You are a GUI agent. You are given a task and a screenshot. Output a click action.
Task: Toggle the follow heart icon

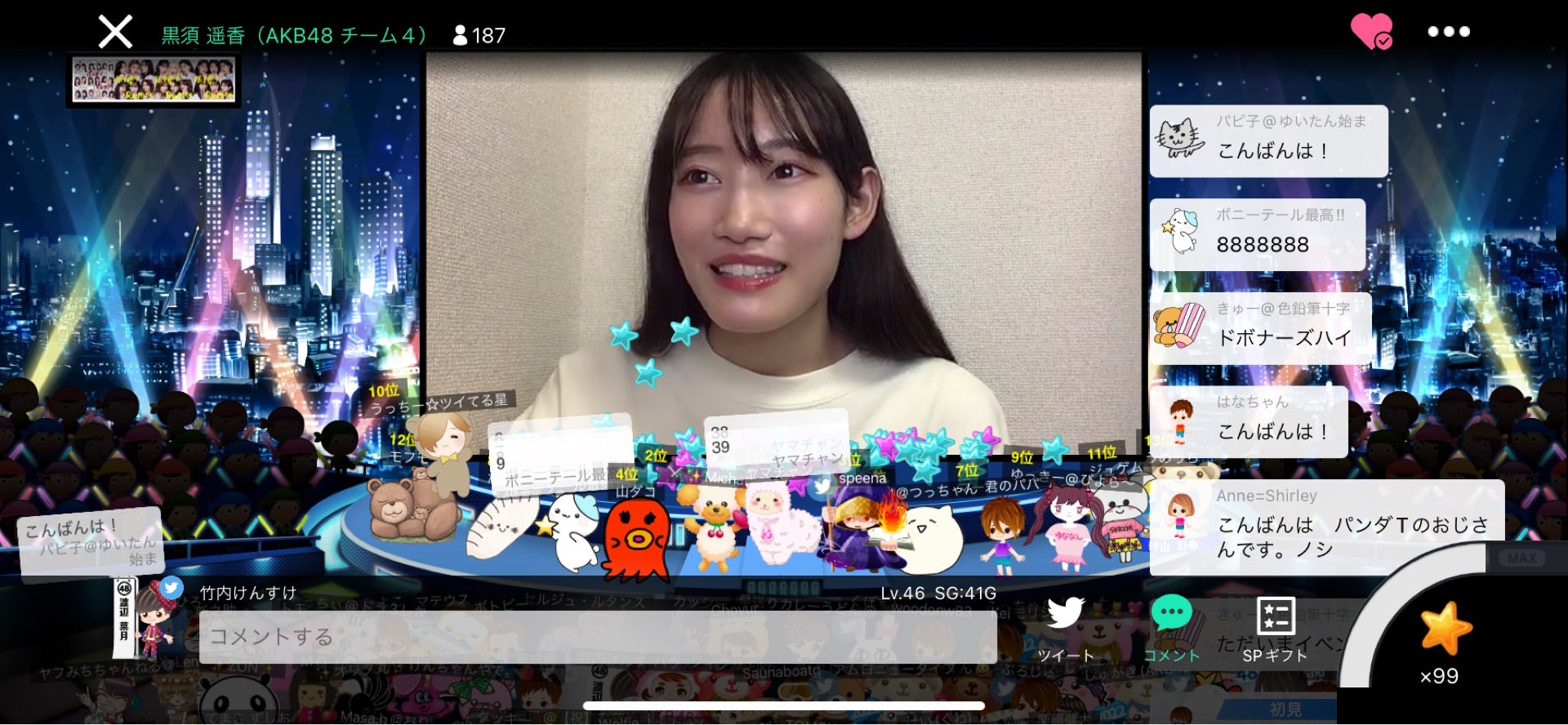(x=1371, y=31)
